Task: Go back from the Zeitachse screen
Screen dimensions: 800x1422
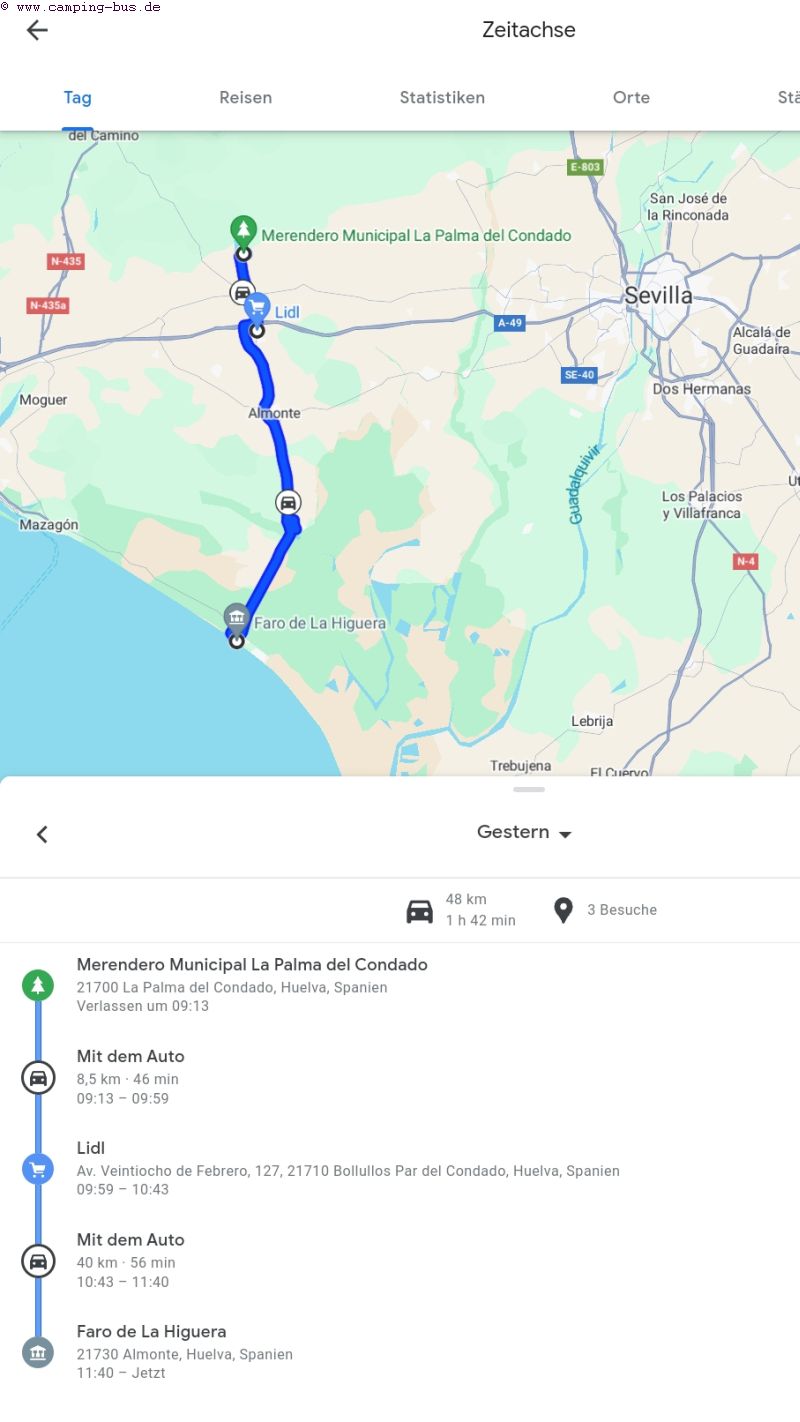Action: (x=37, y=30)
